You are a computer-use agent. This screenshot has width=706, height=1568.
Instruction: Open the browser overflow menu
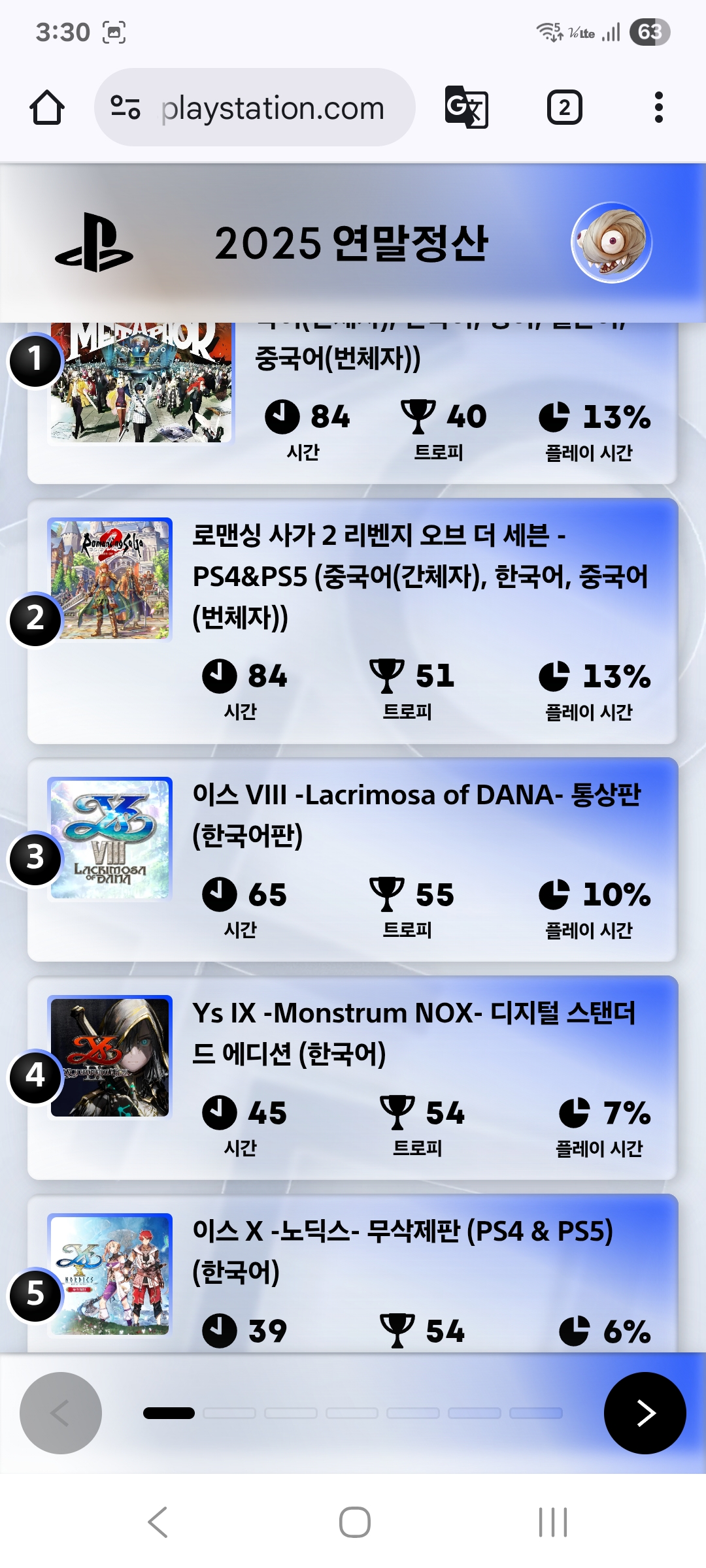658,108
